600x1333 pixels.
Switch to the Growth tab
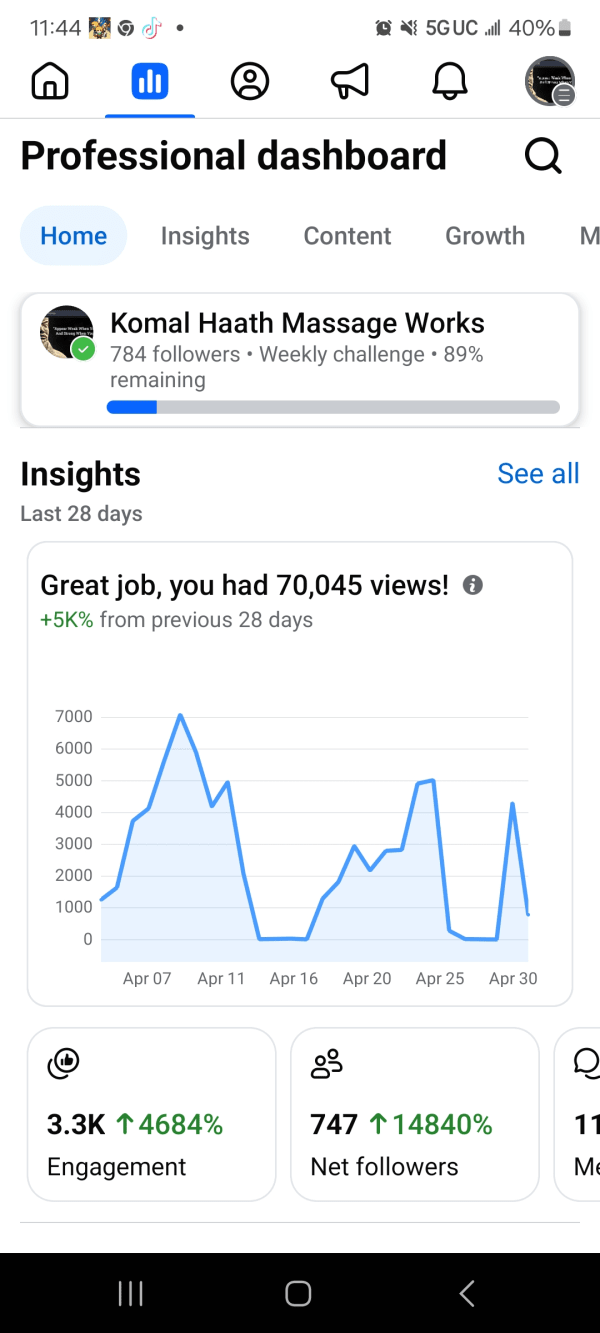click(485, 236)
